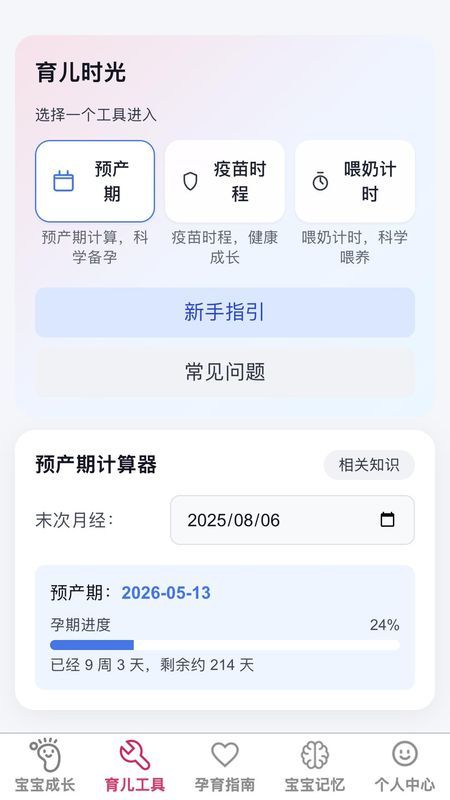Open the 宝宝记忆 tab
This screenshot has height=800, width=450.
coord(315,765)
